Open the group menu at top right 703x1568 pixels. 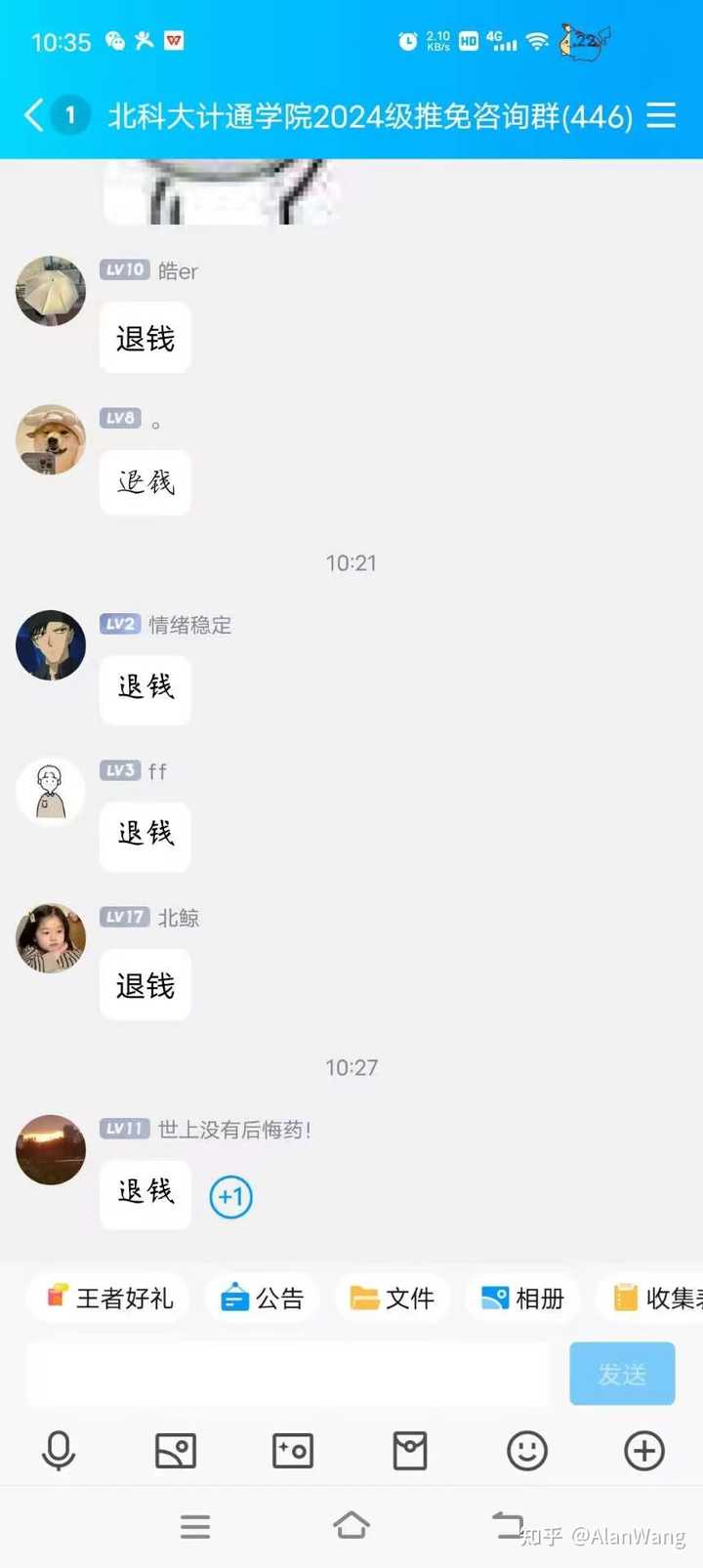tap(661, 115)
